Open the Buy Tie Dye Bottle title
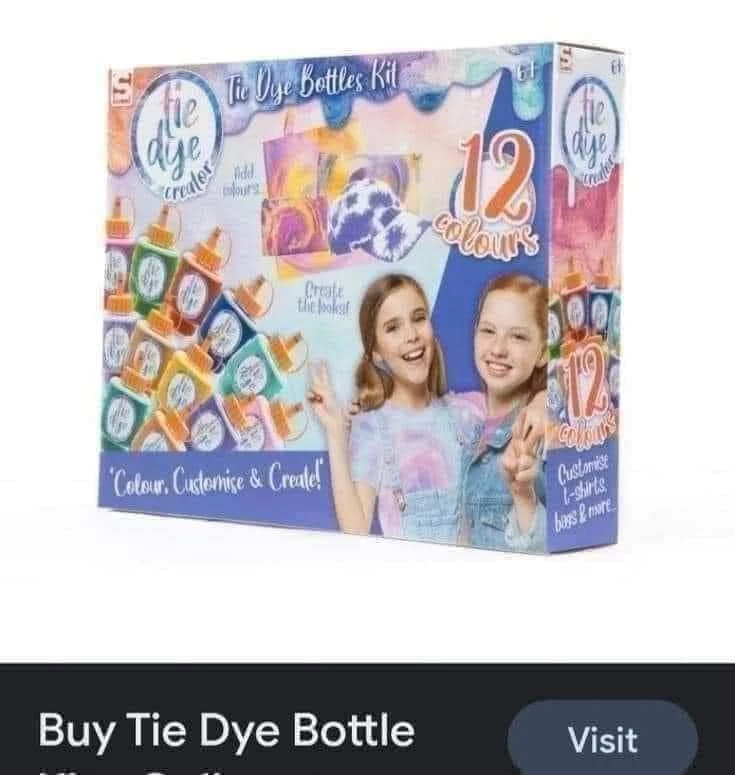The height and width of the screenshot is (775, 735). pyautogui.click(x=226, y=731)
